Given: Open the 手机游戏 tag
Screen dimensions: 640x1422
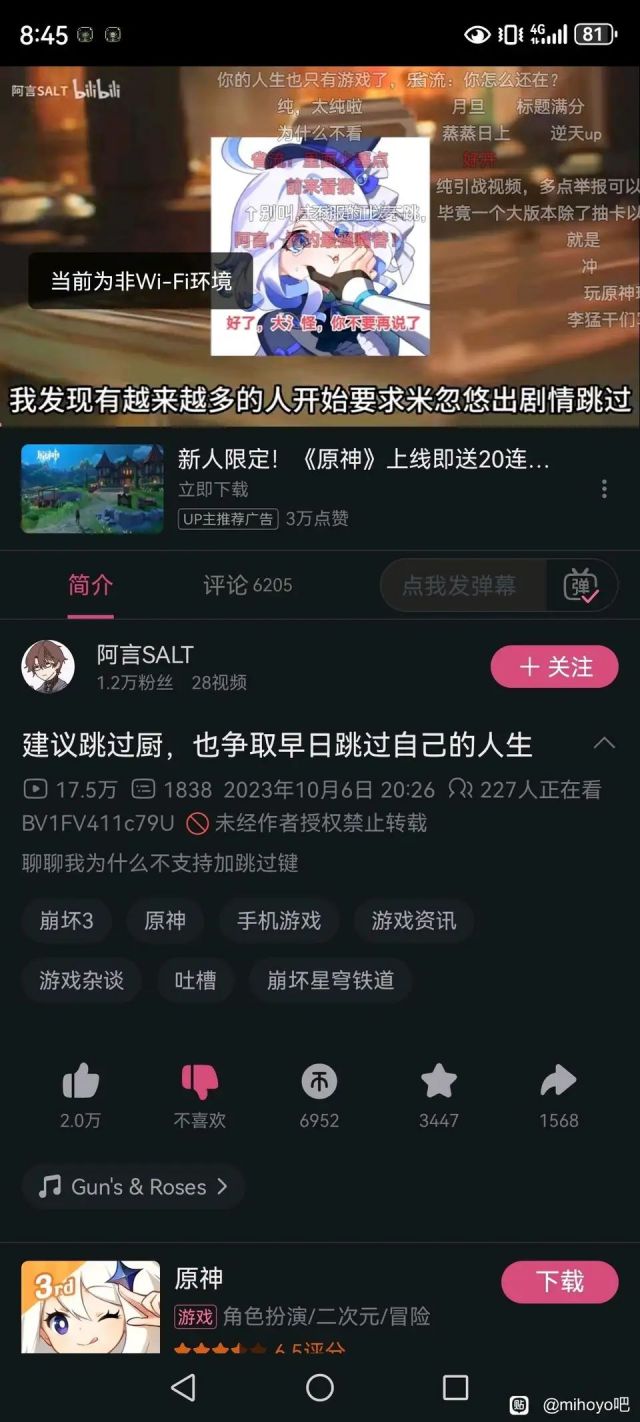Looking at the screenshot, I should click(x=279, y=920).
